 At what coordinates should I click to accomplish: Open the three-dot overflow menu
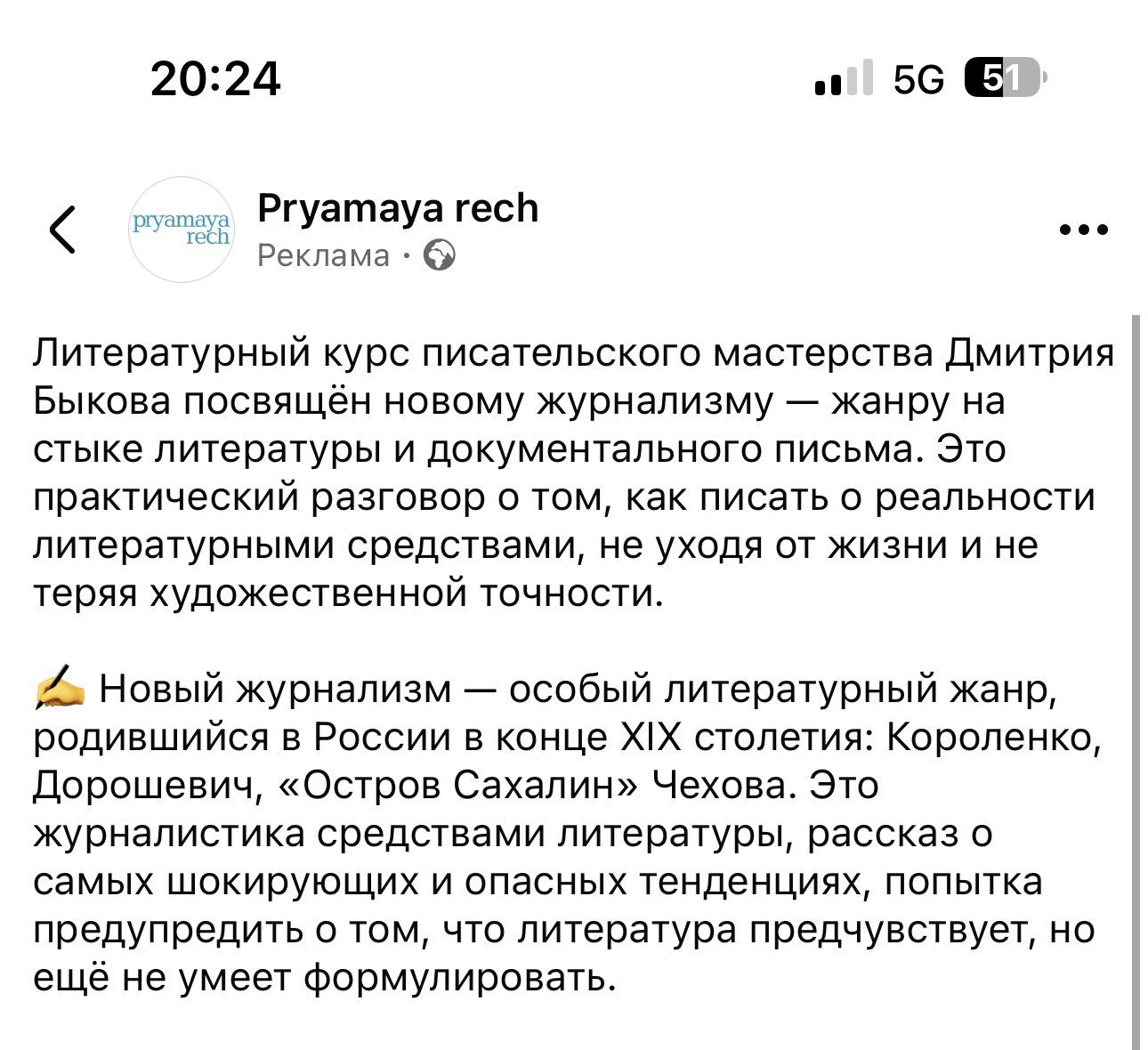tap(1084, 230)
